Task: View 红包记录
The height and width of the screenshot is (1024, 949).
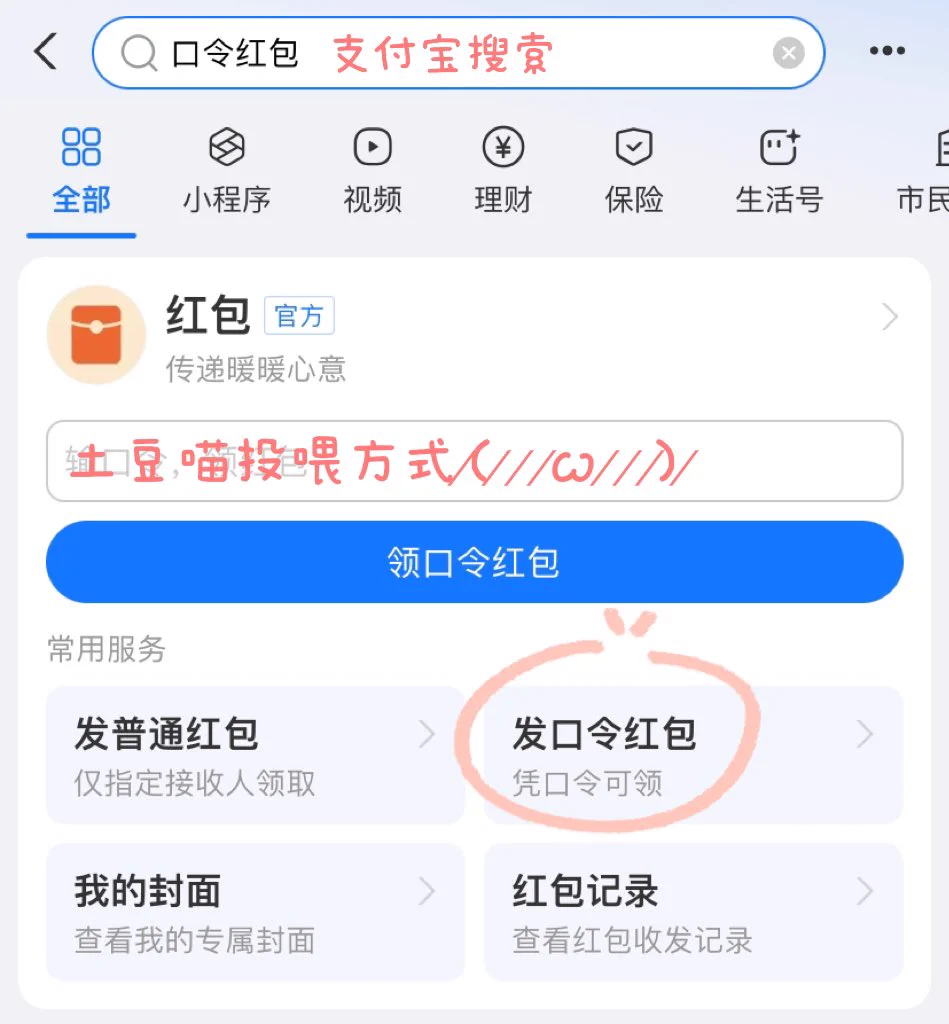Action: pos(693,911)
